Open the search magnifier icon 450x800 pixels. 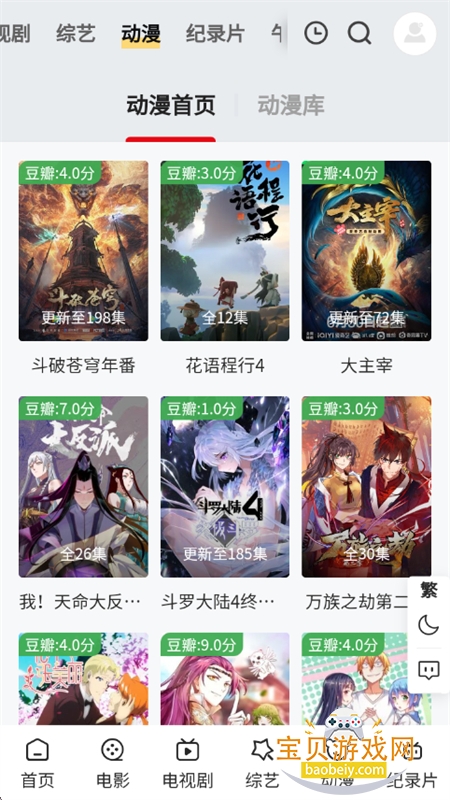coord(359,34)
